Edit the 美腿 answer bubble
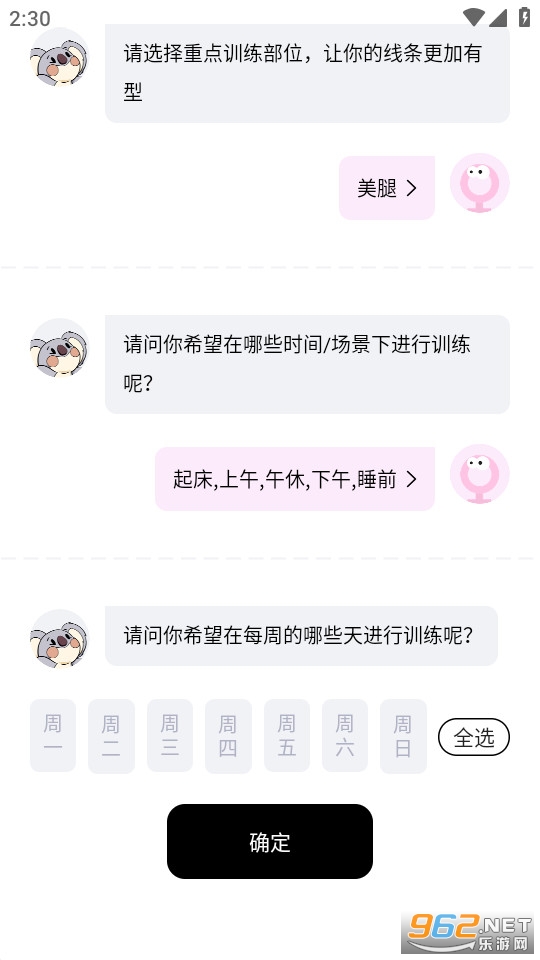This screenshot has width=540, height=960. pyautogui.click(x=387, y=188)
